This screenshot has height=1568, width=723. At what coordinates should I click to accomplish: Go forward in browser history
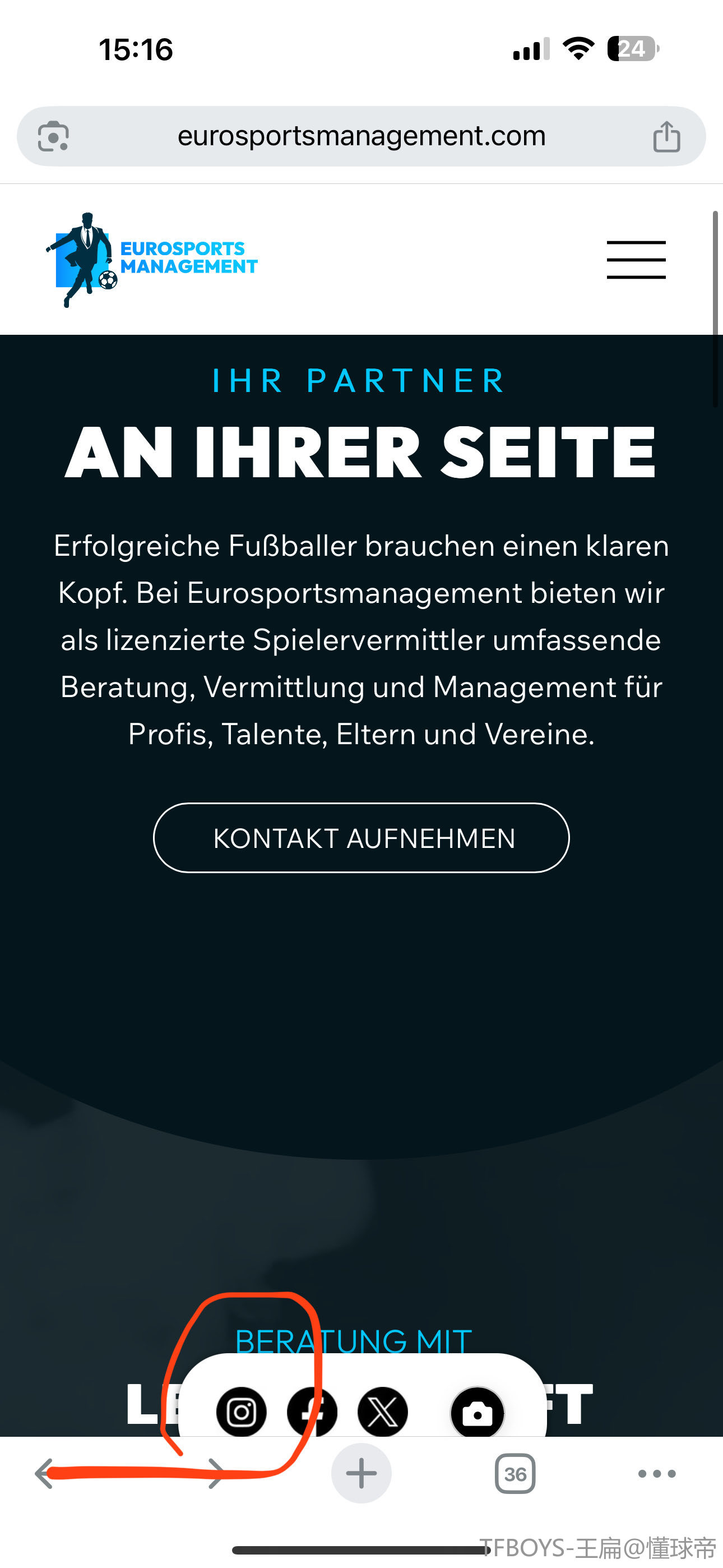215,1474
